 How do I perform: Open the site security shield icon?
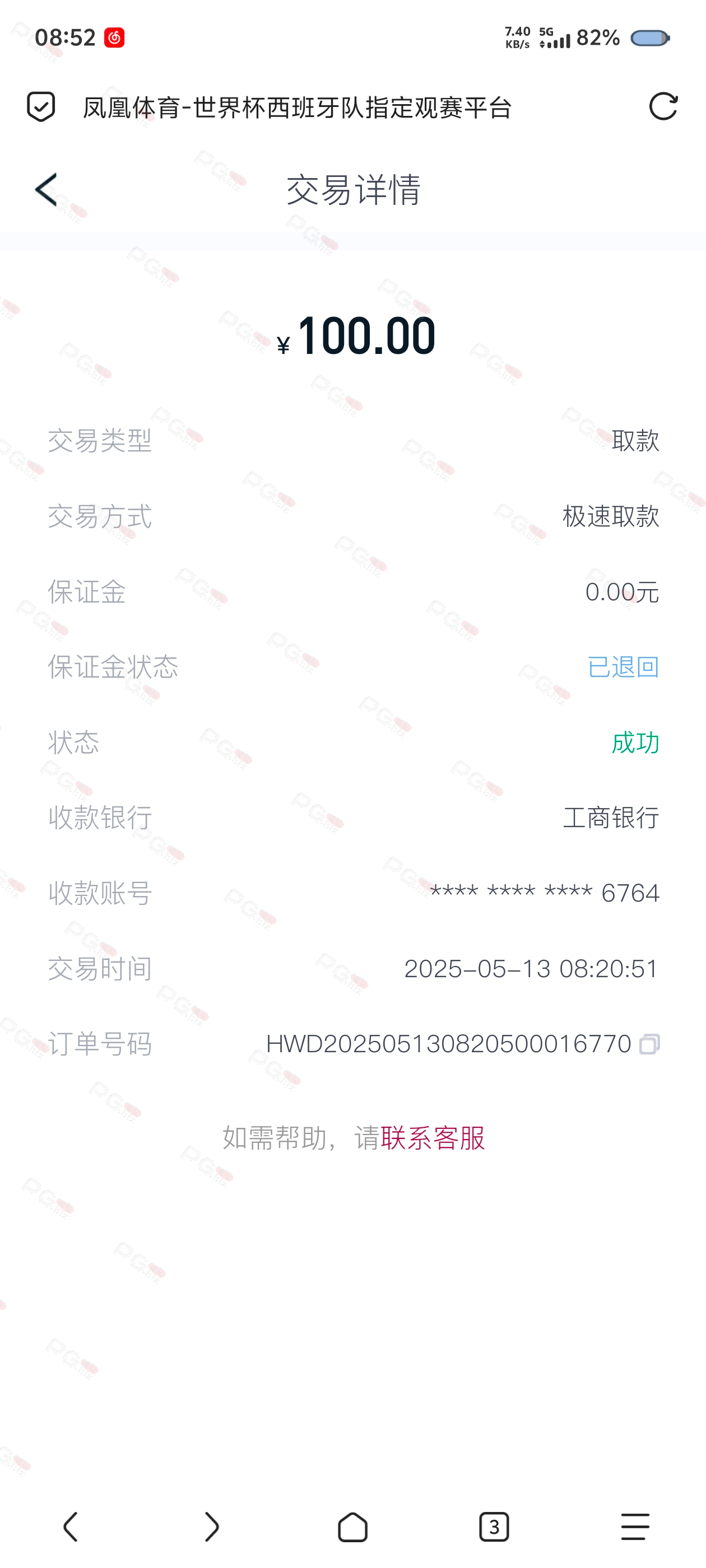click(41, 106)
